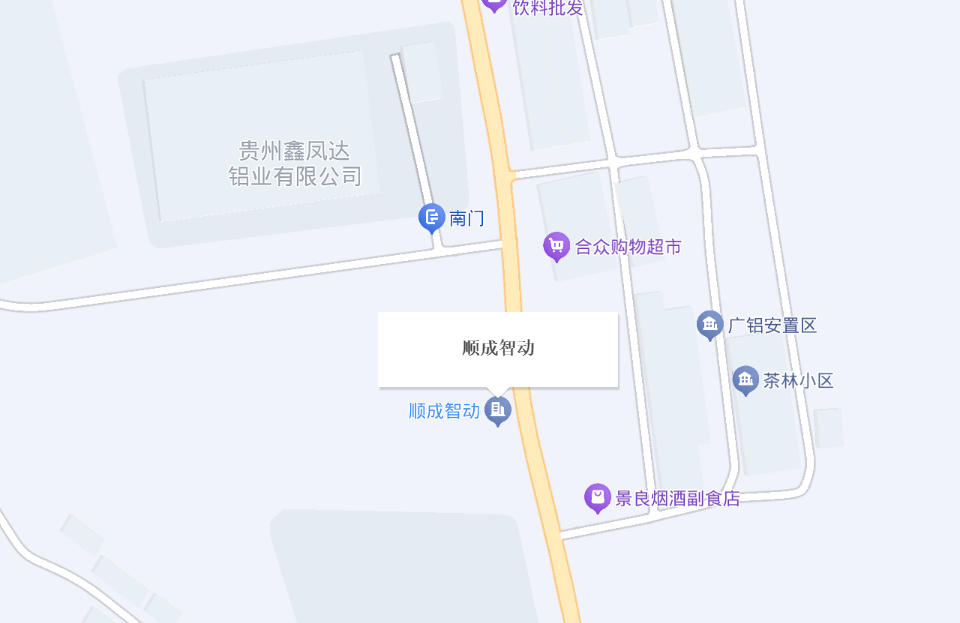960x623 pixels.
Task: Open the 茶林小区 marker
Action: [745, 380]
